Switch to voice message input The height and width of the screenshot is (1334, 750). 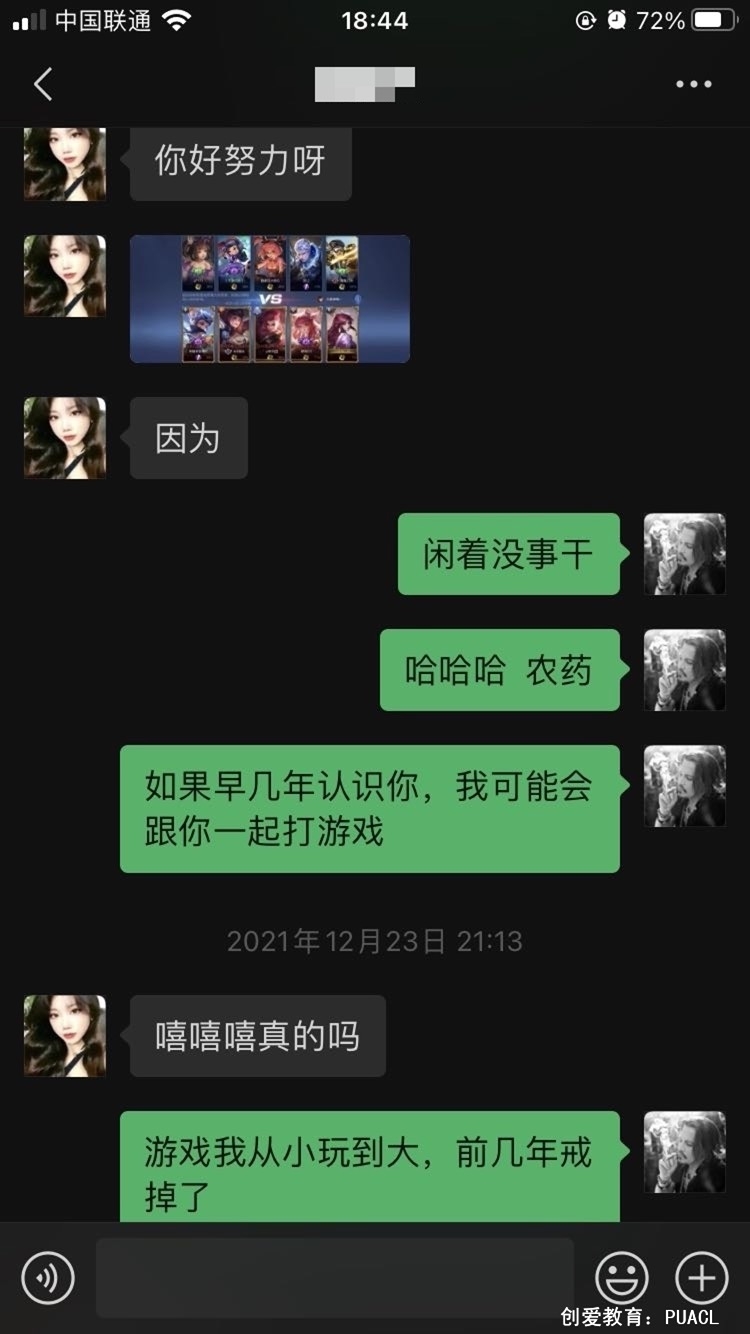click(x=48, y=1277)
